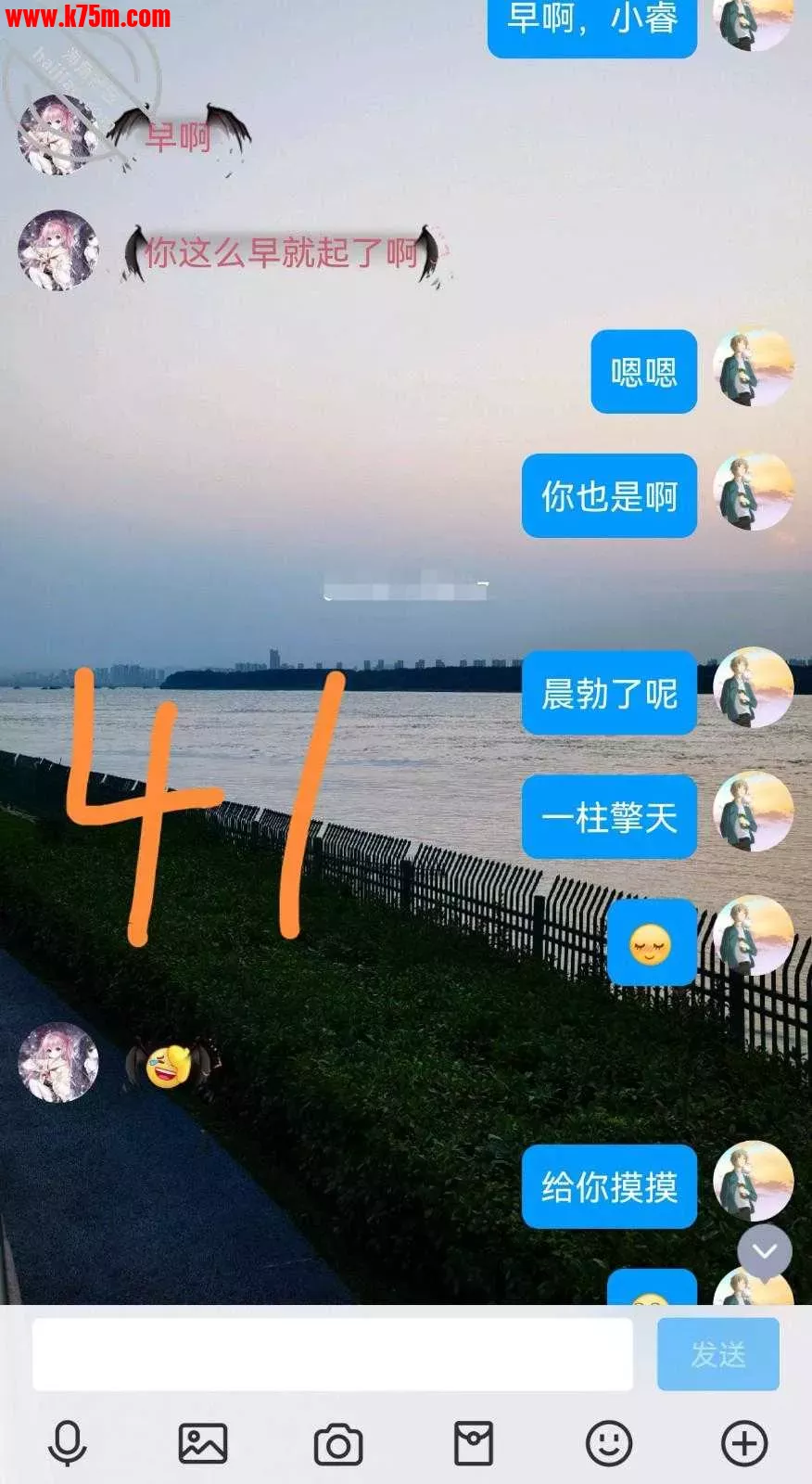This screenshot has width=812, height=1484.
Task: Open the pink-haired avatar beside 早啊
Action: [x=58, y=134]
